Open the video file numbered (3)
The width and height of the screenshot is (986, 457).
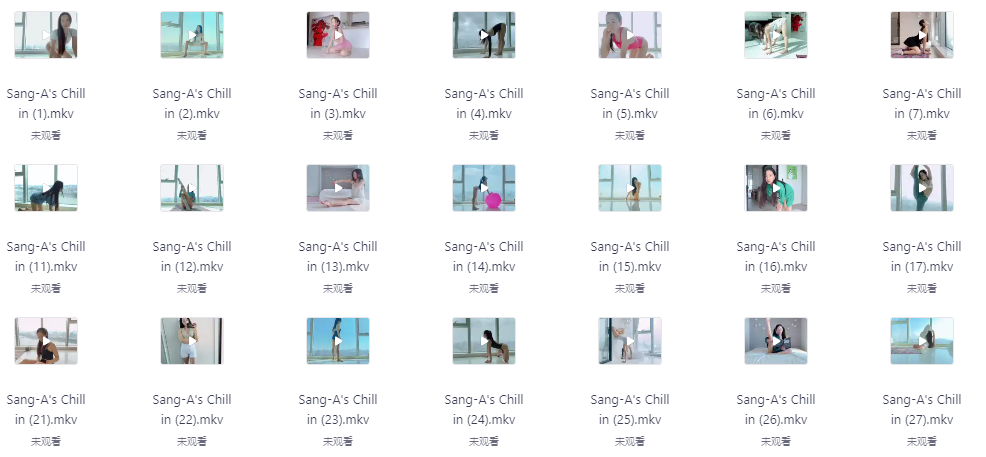(x=338, y=36)
